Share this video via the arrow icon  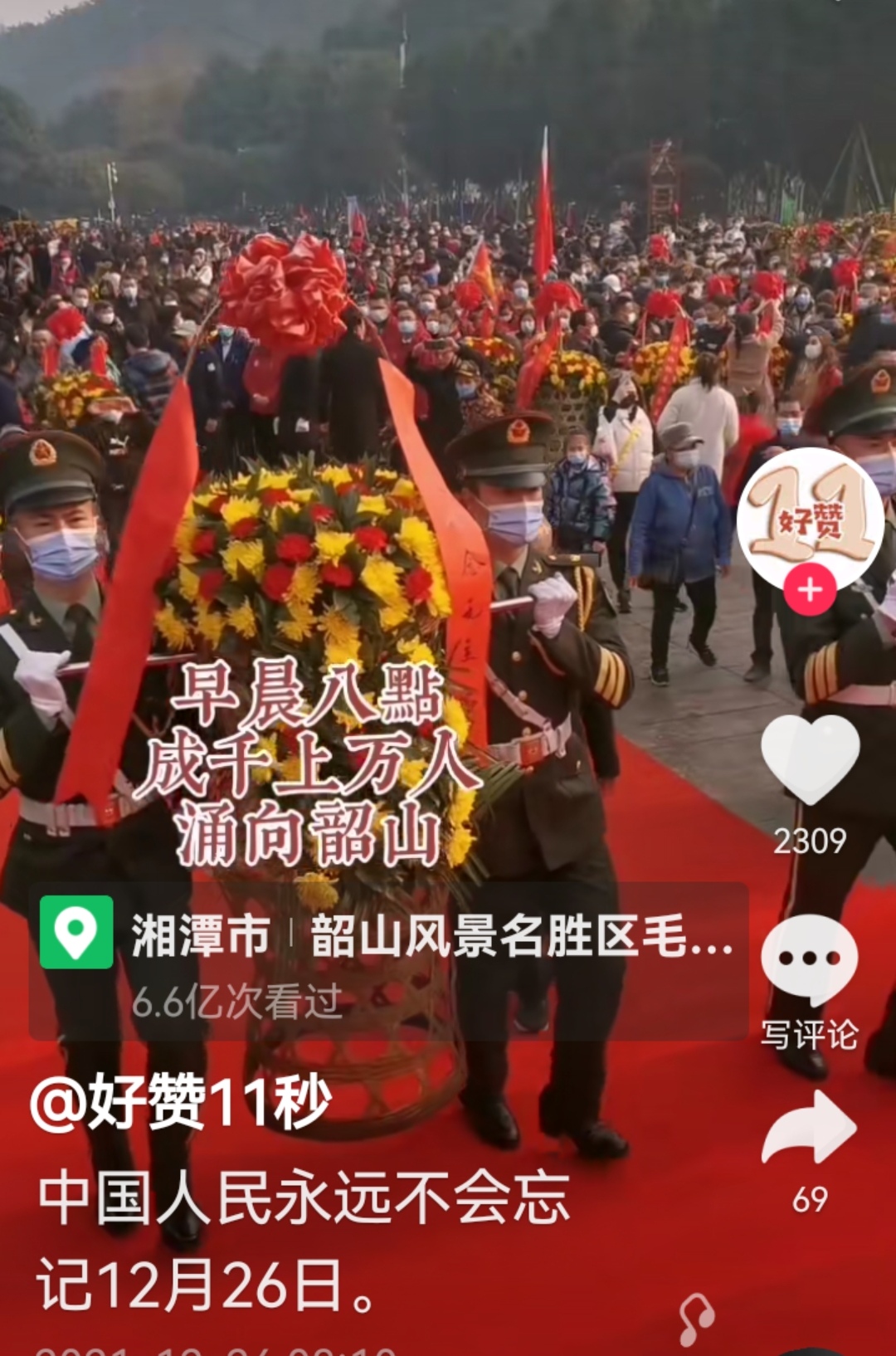point(809,1129)
